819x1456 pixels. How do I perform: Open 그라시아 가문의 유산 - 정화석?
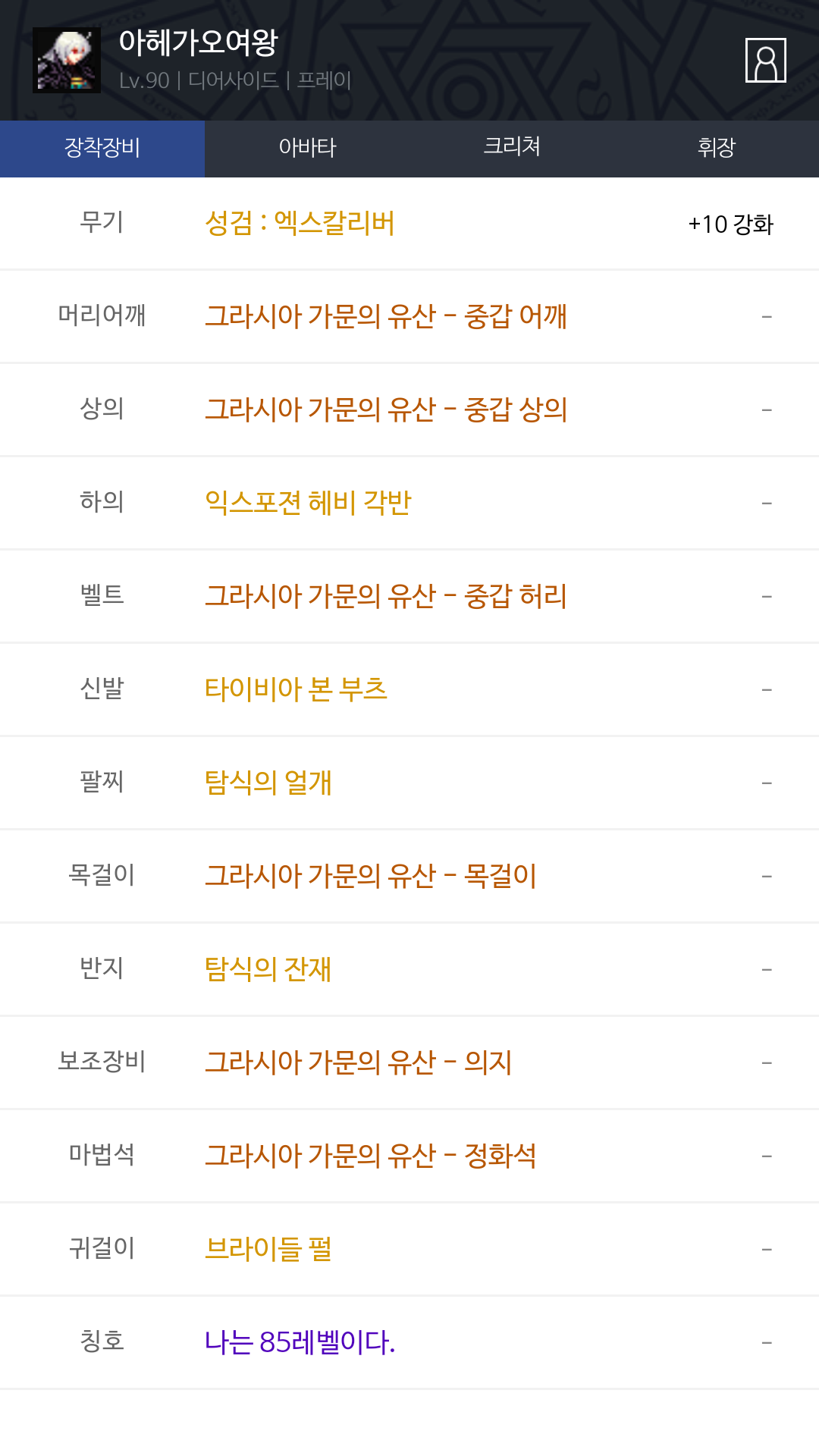point(371,1156)
